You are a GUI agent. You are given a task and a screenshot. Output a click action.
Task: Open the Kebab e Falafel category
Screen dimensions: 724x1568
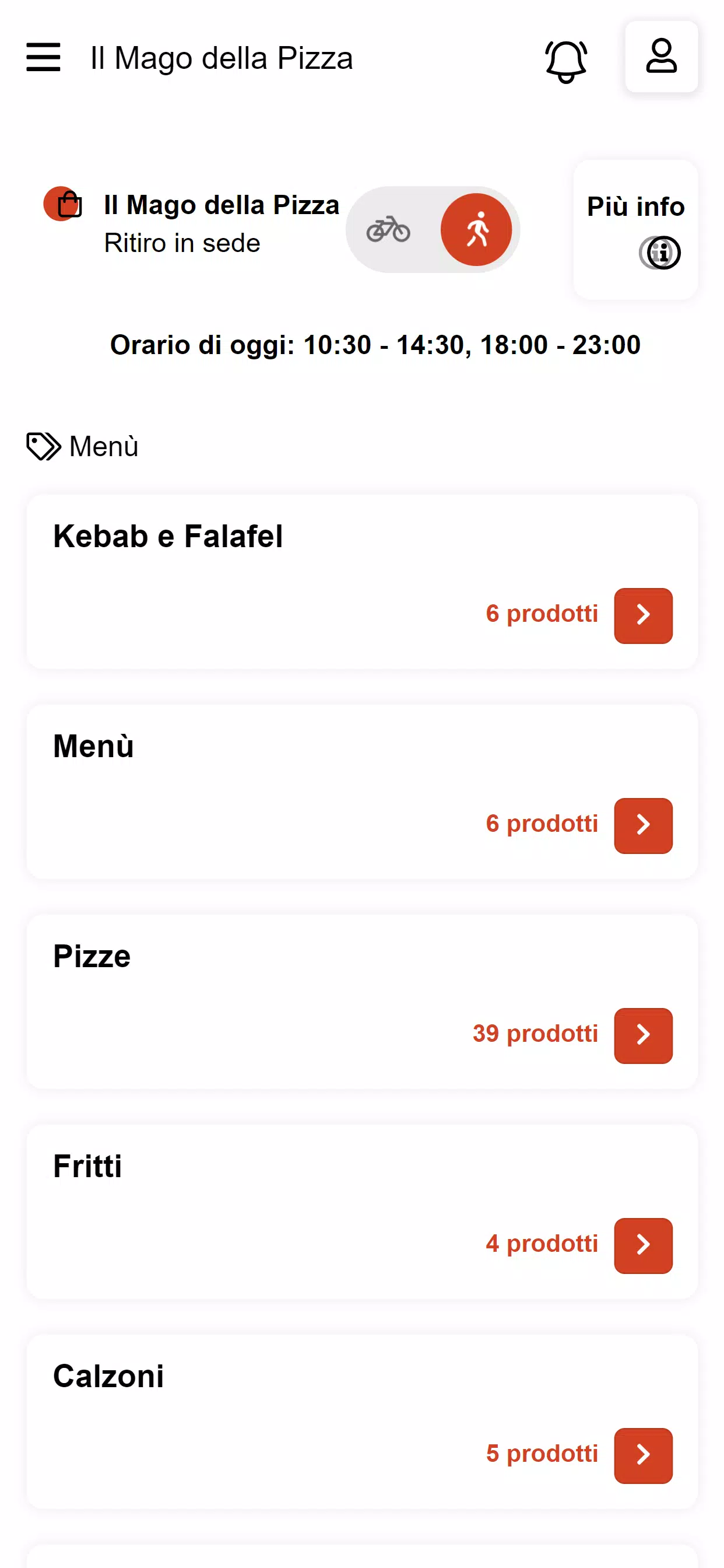point(362,582)
